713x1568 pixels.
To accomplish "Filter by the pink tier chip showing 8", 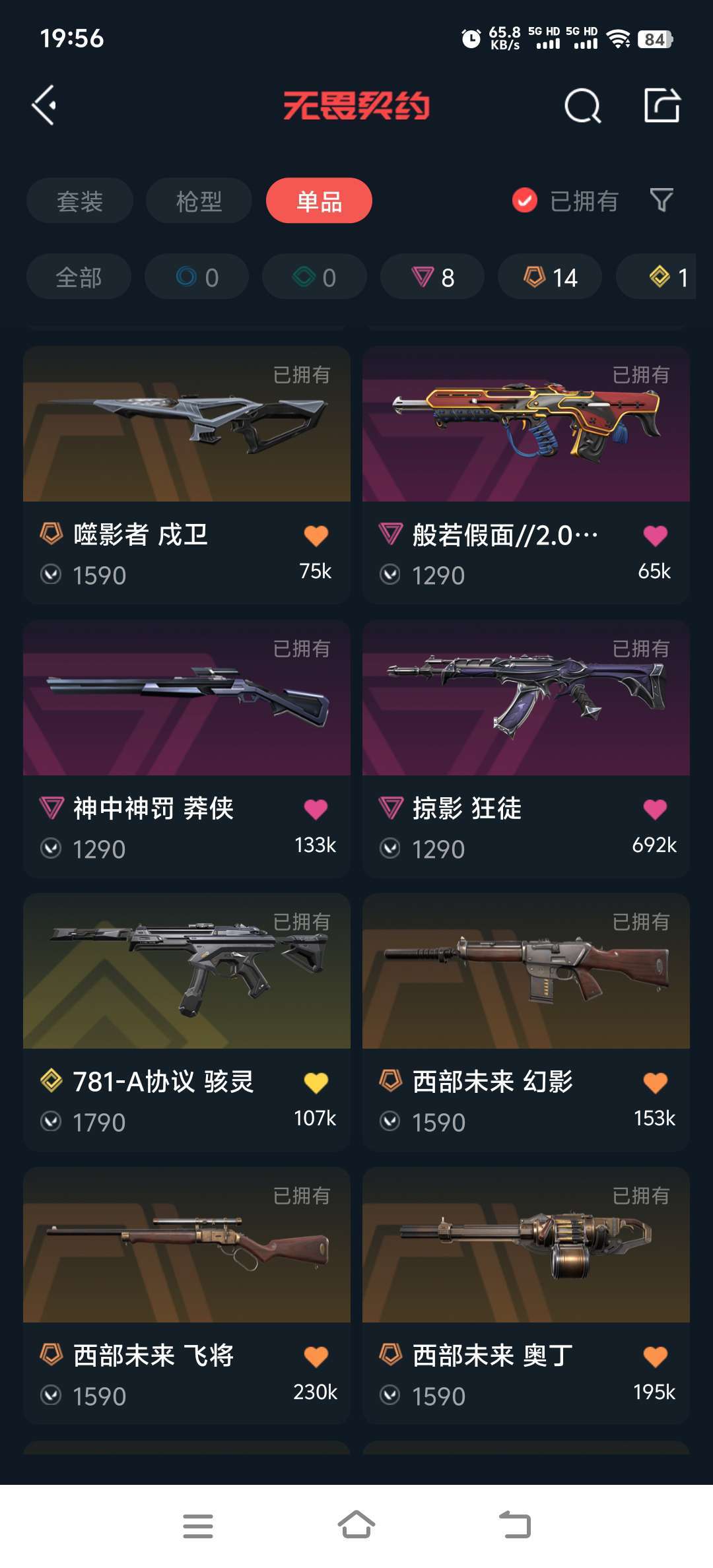I will [x=432, y=277].
